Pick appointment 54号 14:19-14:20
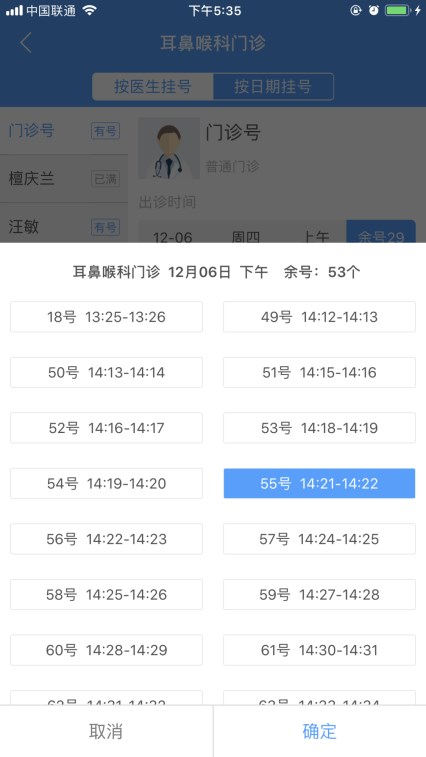 point(106,483)
